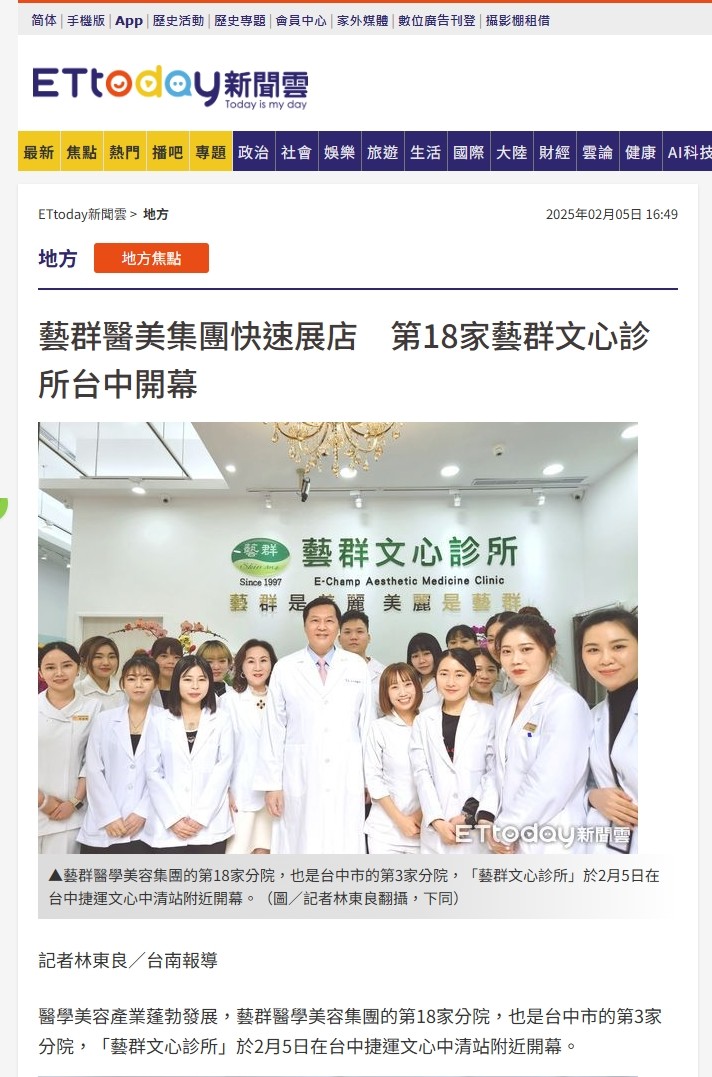The image size is (712, 1077).
Task: Open the 最新 news section
Action: click(x=39, y=152)
